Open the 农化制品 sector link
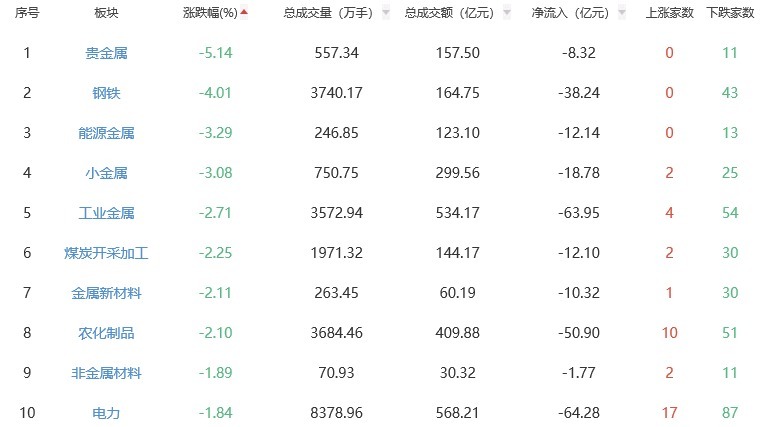Screen dimensions: 768x427 pyautogui.click(x=106, y=333)
